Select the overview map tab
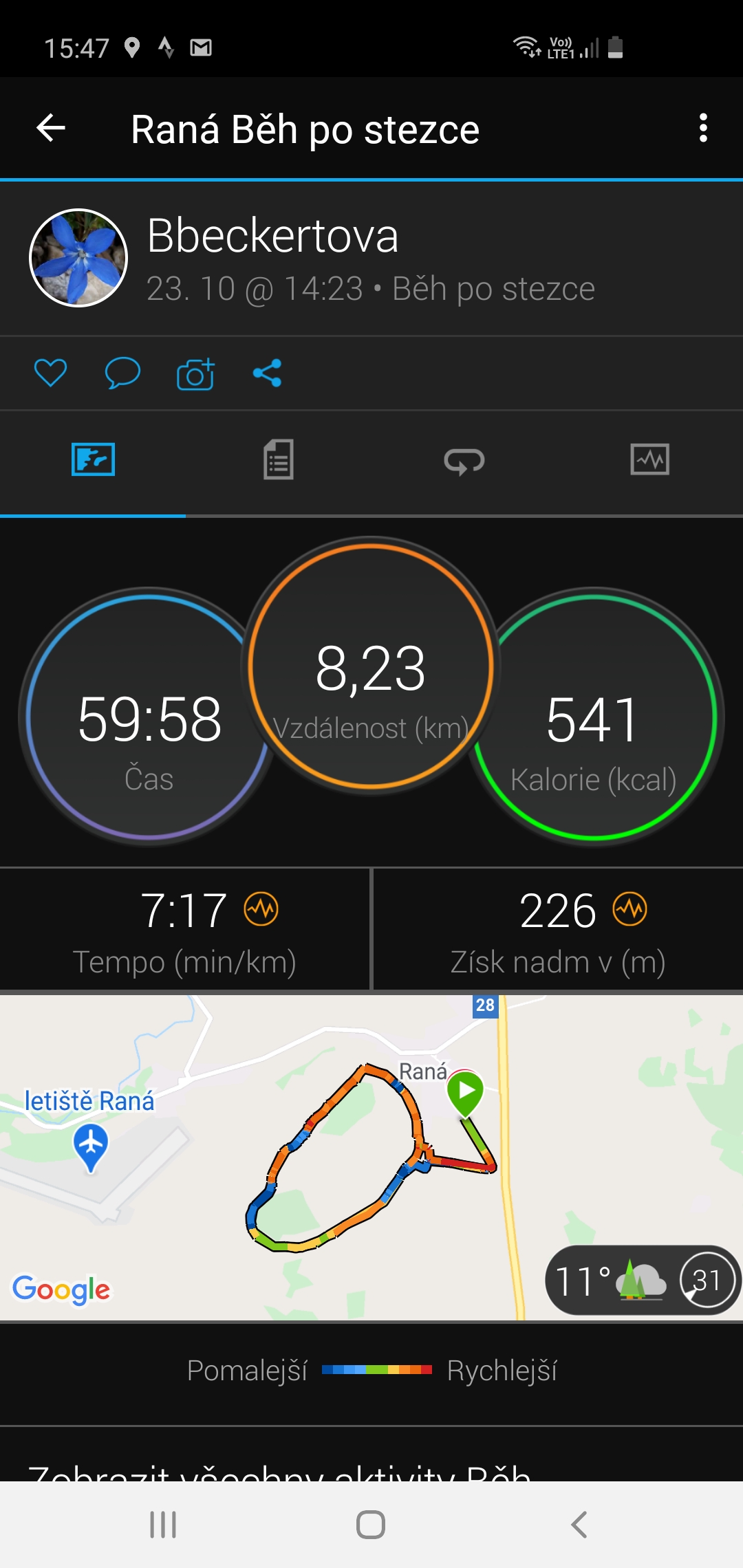Viewport: 743px width, 1568px height. 93,459
